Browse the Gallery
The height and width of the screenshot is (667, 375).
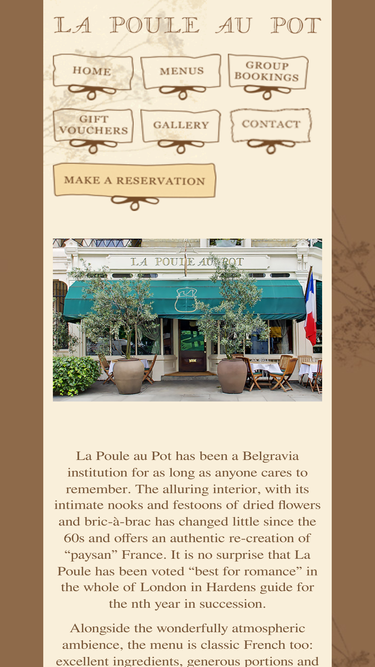[x=181, y=131]
